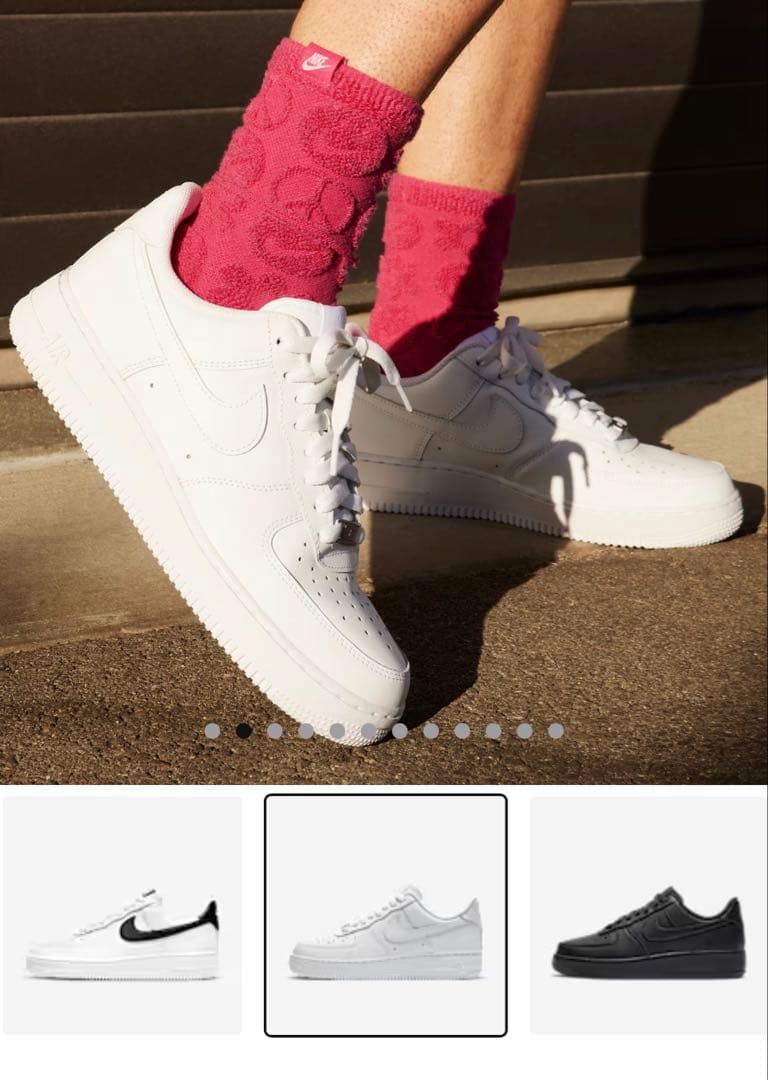Select the white and black shoe colorway
Screen dimensions: 768x1080
click(x=122, y=915)
